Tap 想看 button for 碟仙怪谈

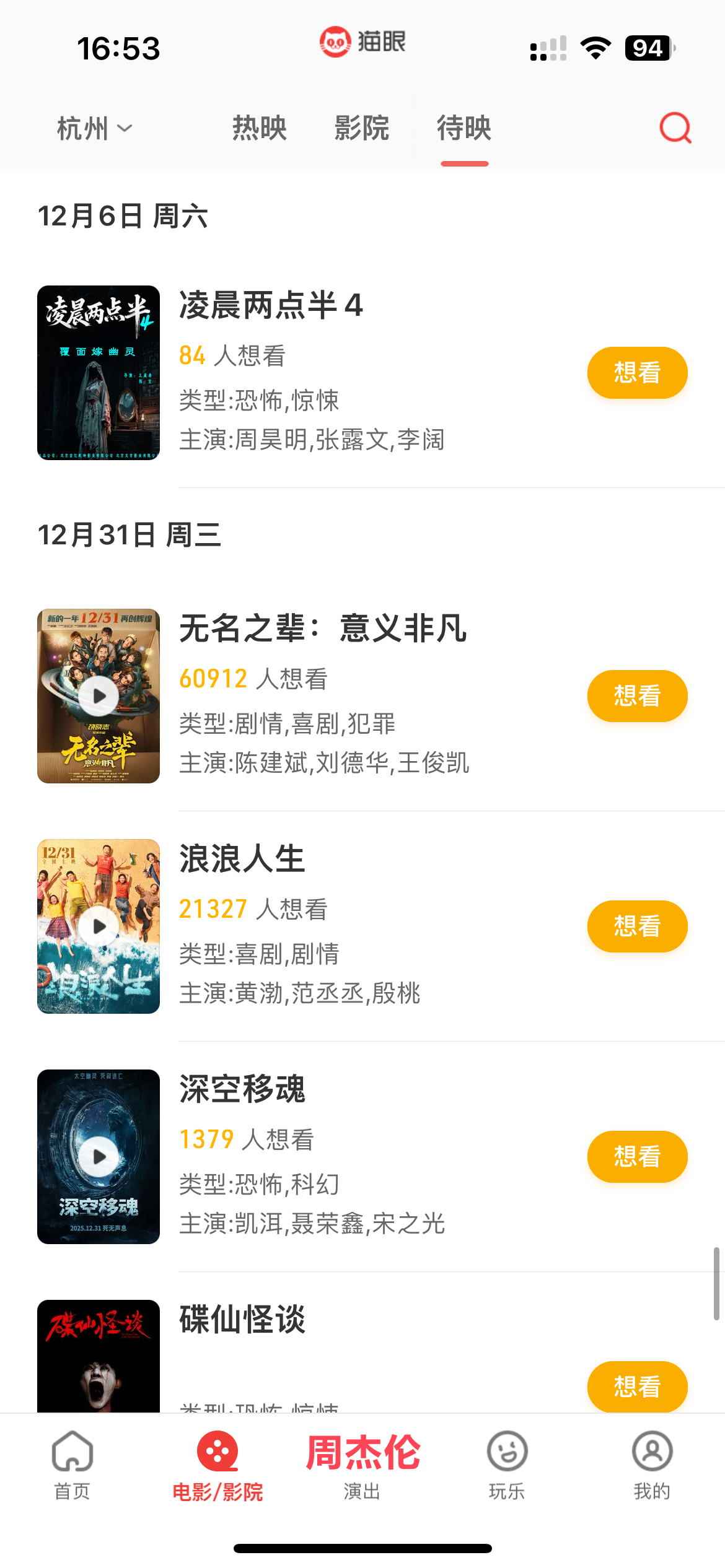click(x=637, y=1387)
